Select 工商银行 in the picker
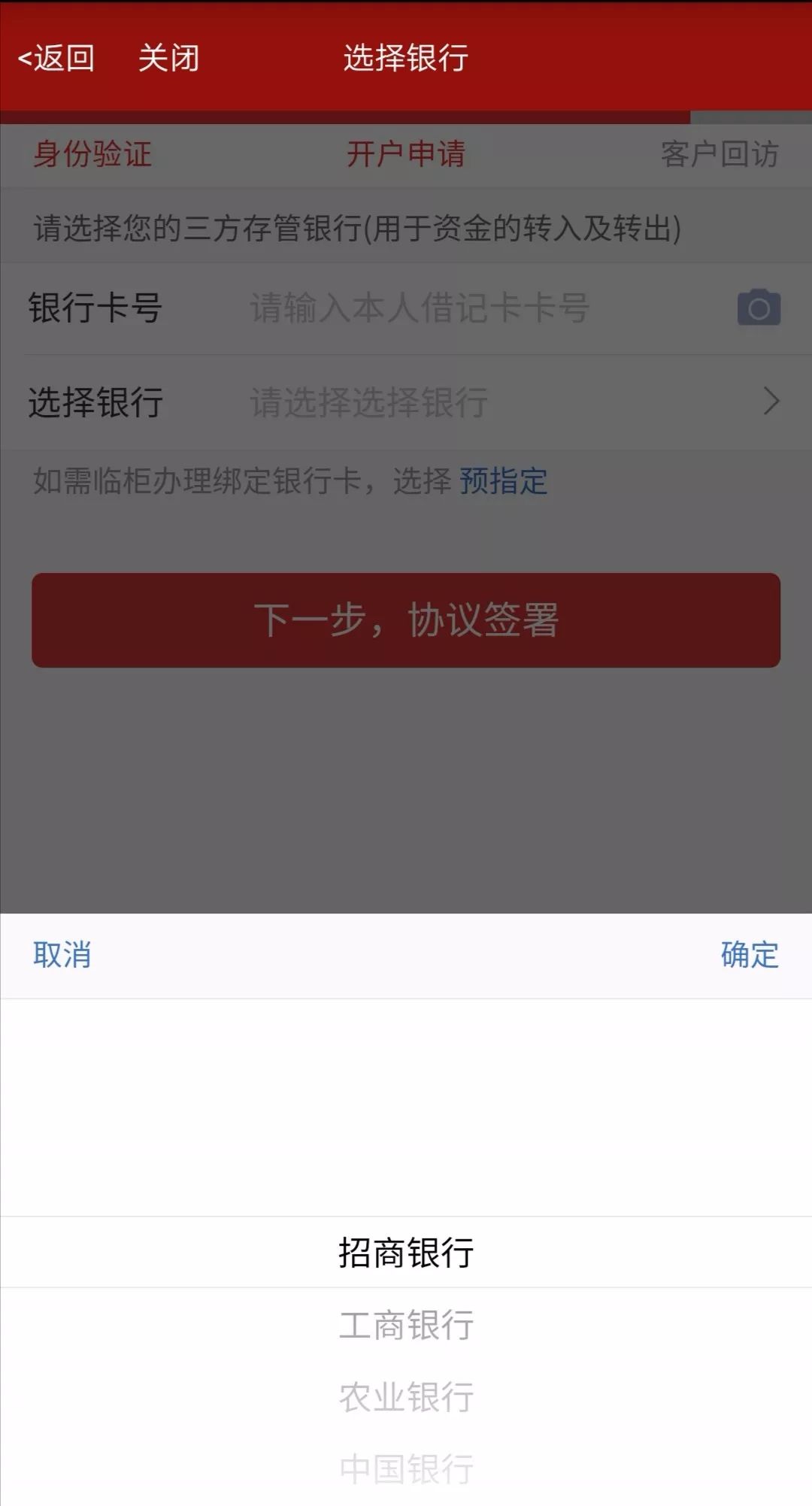 point(406,1326)
